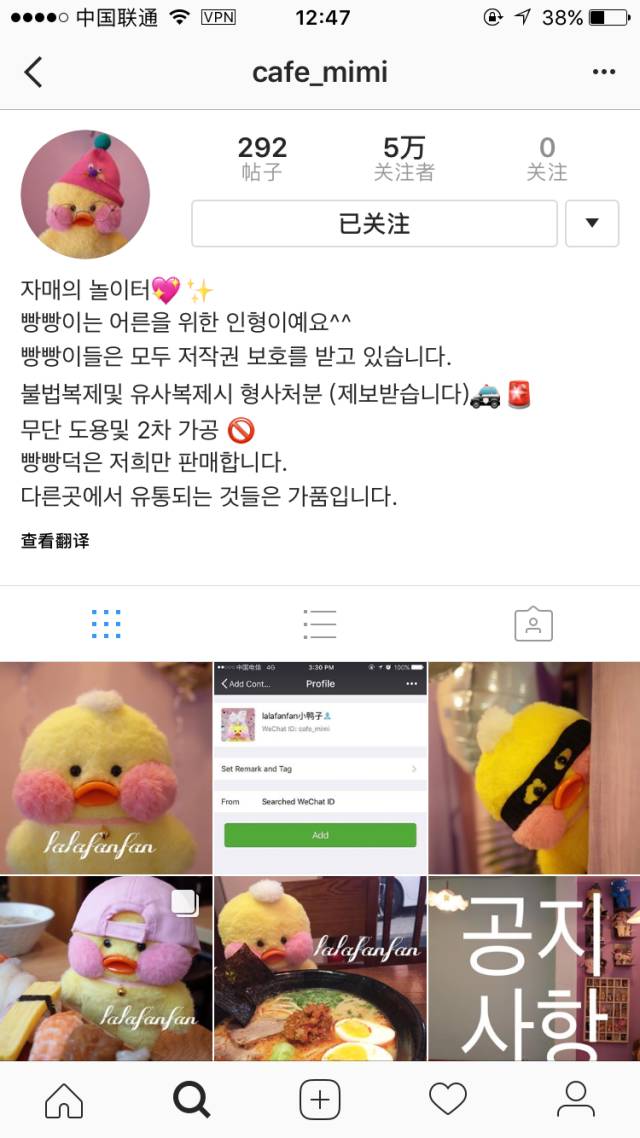This screenshot has height=1138, width=640.
Task: Tap 查看翻译 to translate bio
Action: tap(55, 541)
